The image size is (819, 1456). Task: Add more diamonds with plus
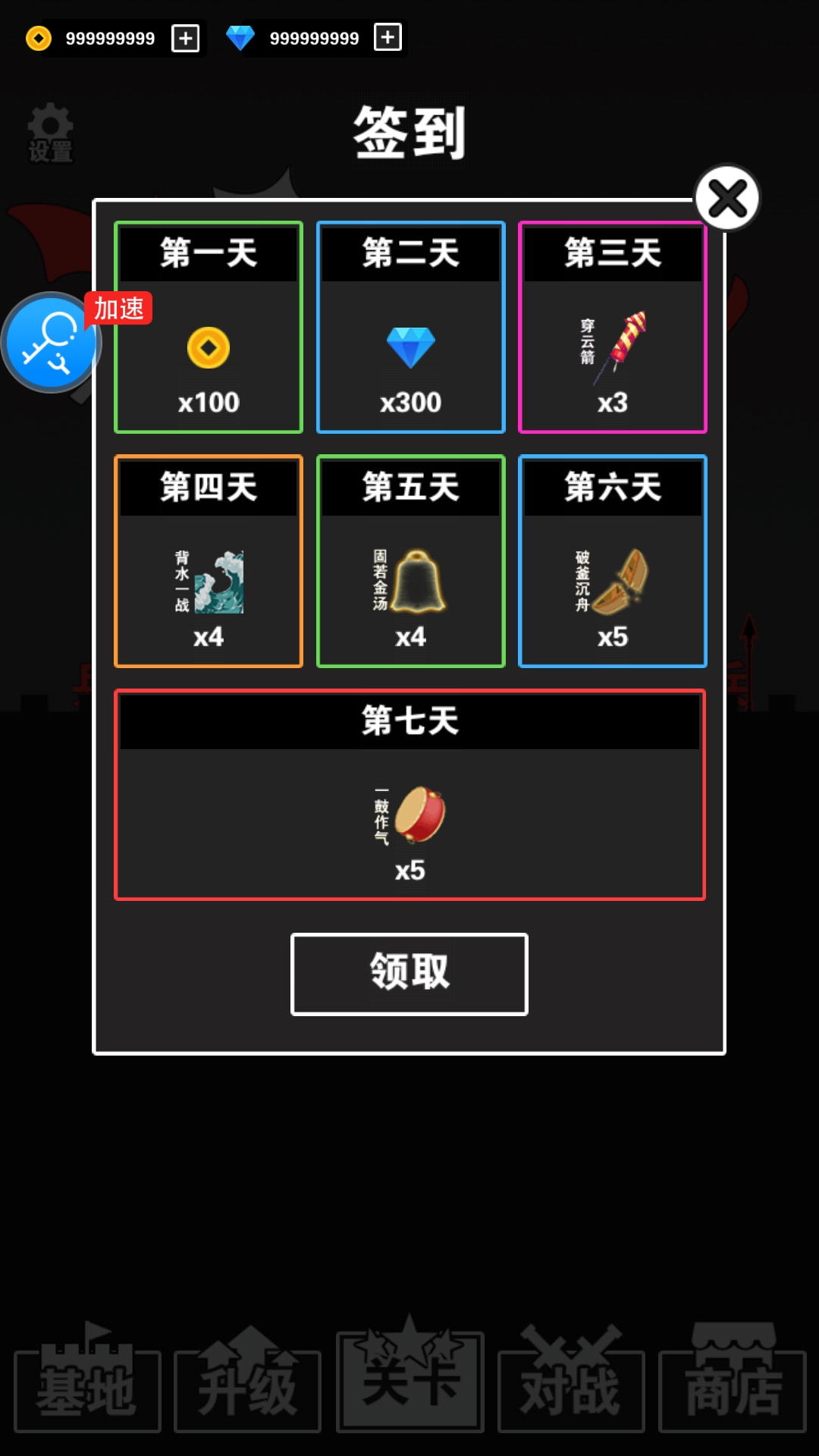point(388,37)
